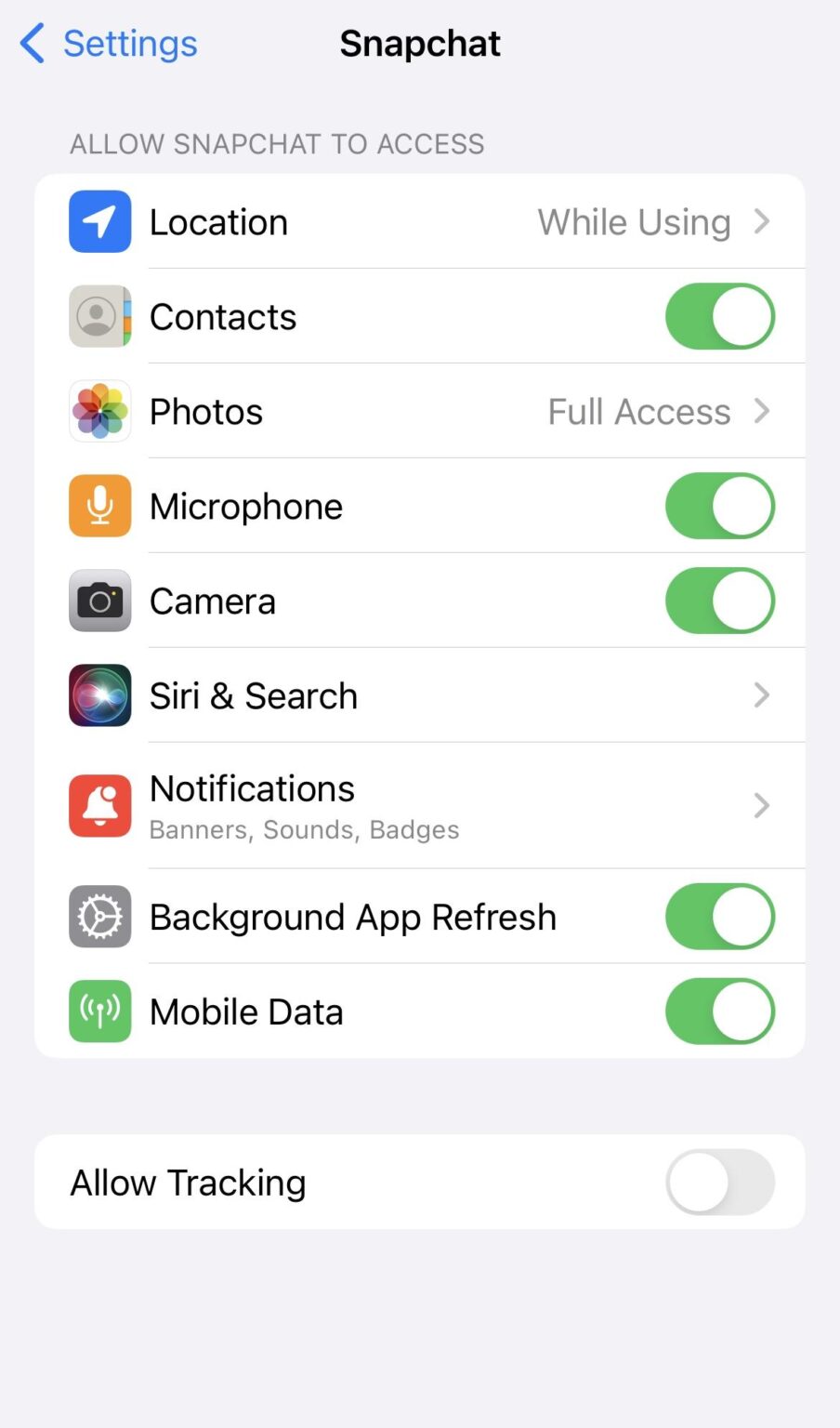This screenshot has width=840, height=1428.
Task: Go back to Settings
Action: [x=105, y=43]
